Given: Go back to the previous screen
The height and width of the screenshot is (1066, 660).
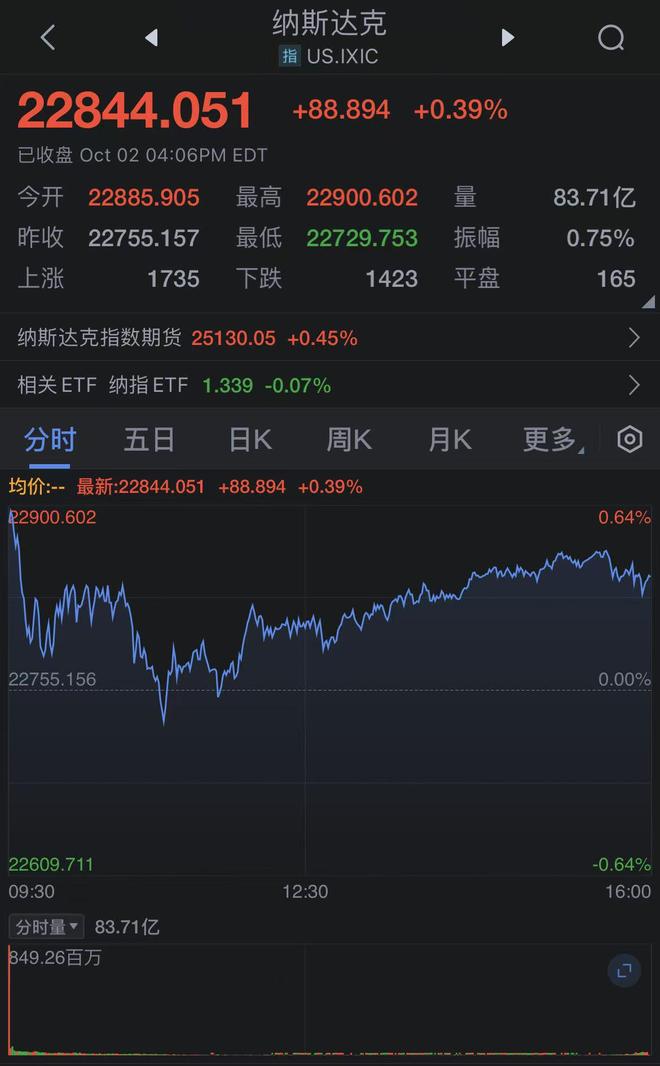Looking at the screenshot, I should (47, 38).
